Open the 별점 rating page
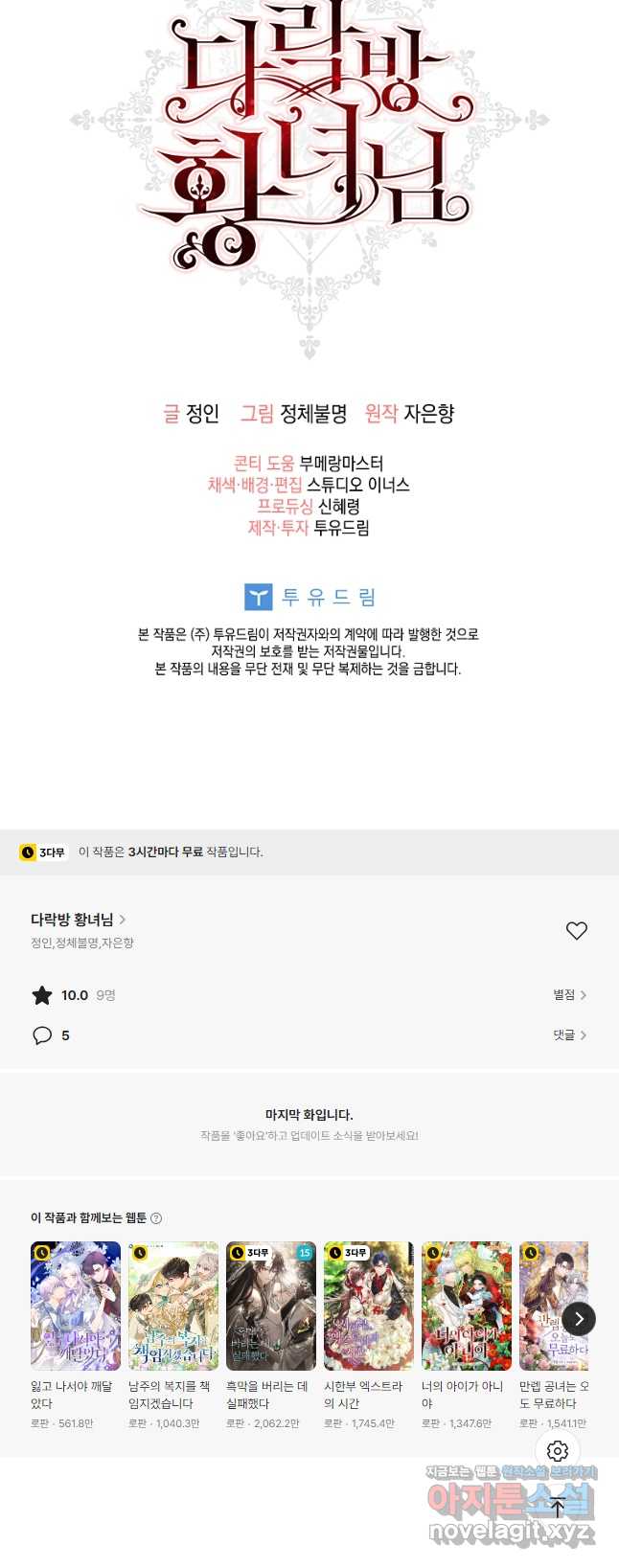 [569, 995]
